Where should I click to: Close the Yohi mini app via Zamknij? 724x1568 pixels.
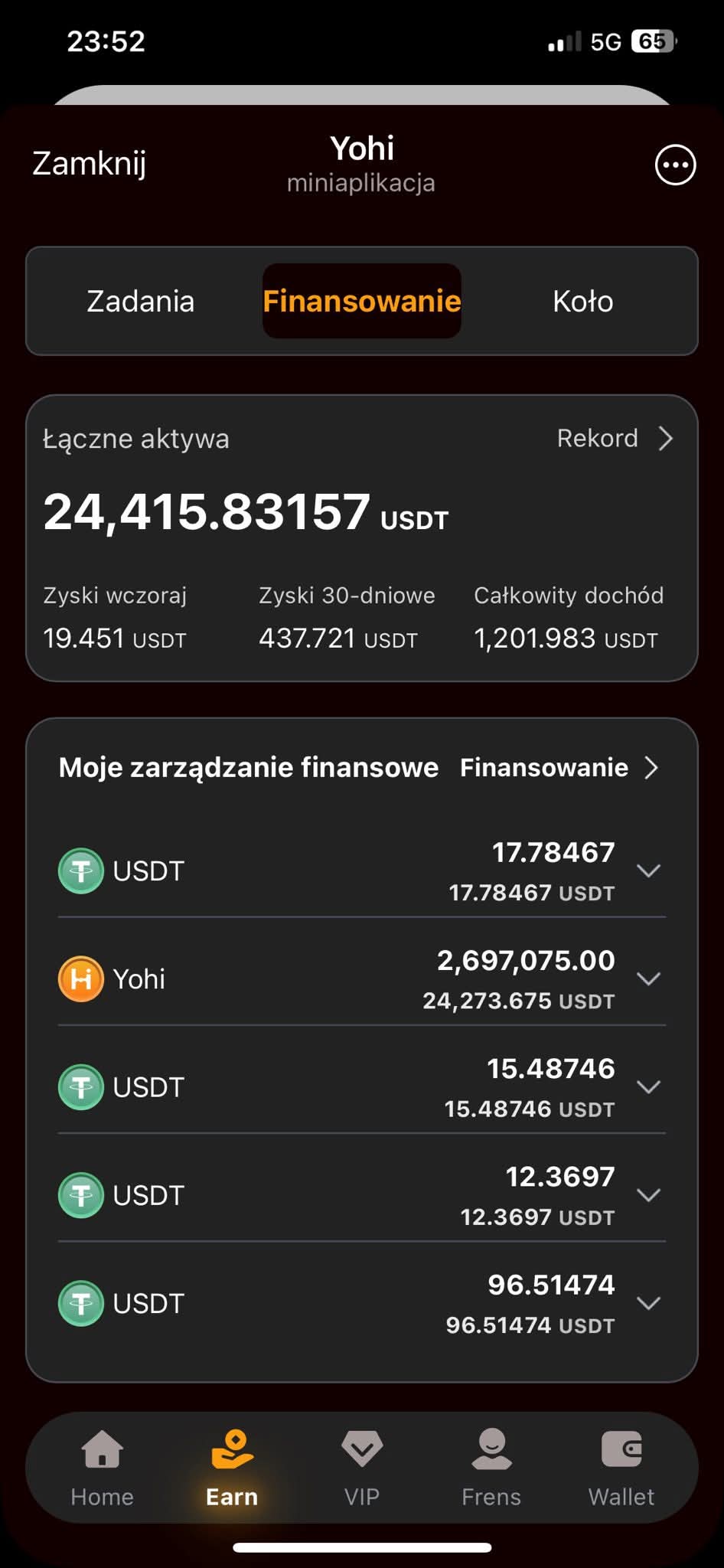(x=89, y=163)
